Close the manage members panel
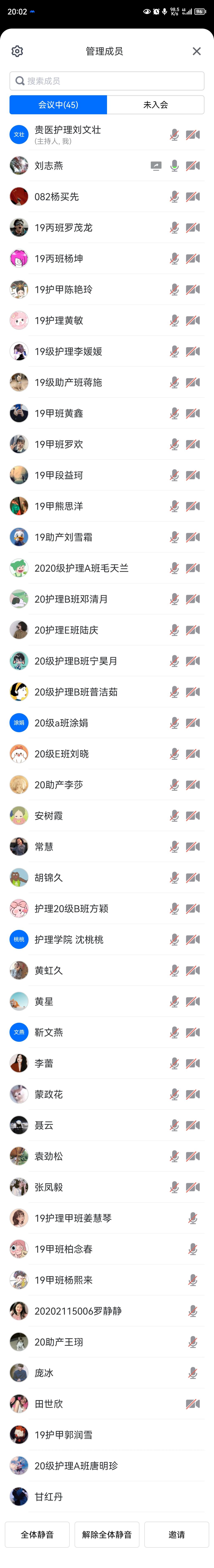This screenshot has width=214, height=1568. (x=196, y=51)
